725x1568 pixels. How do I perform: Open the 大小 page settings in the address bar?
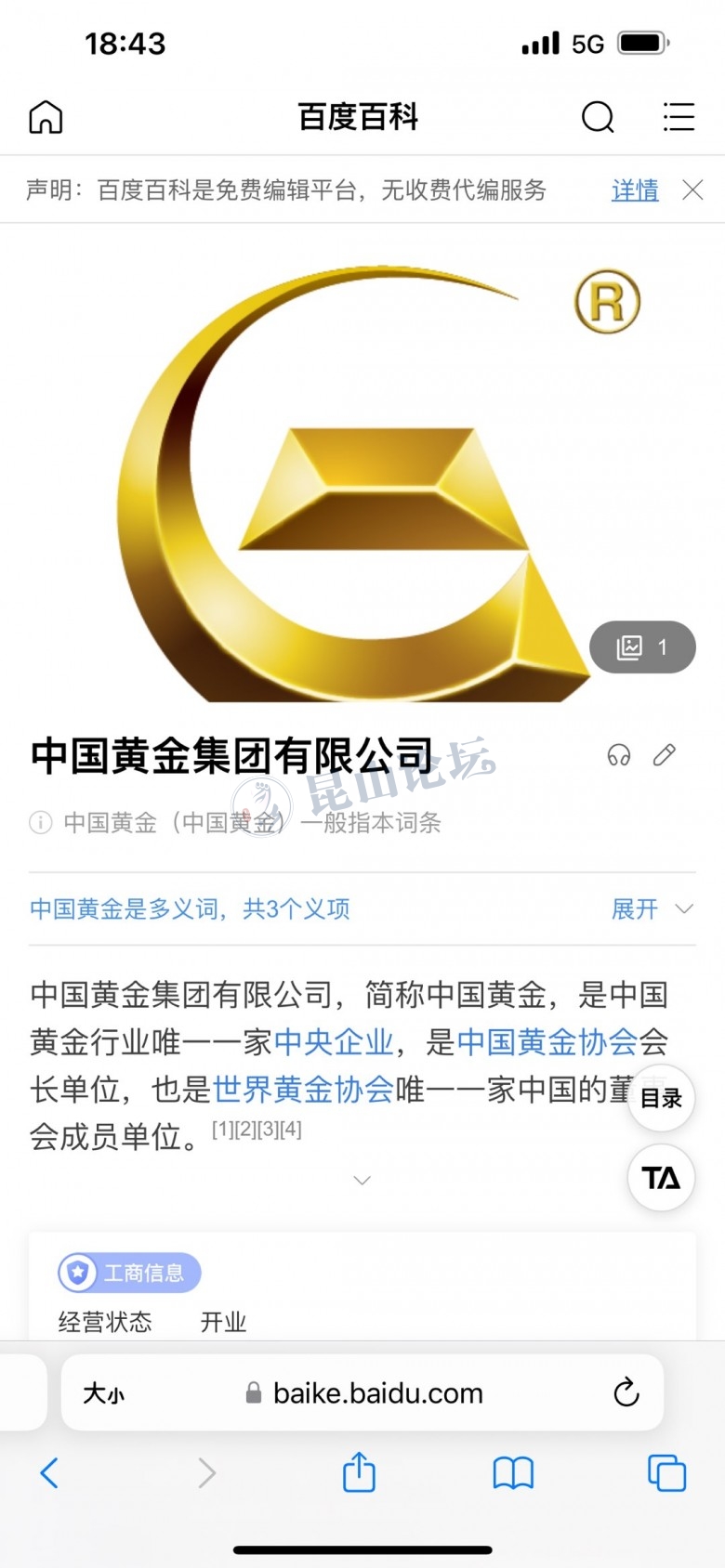(x=103, y=1393)
